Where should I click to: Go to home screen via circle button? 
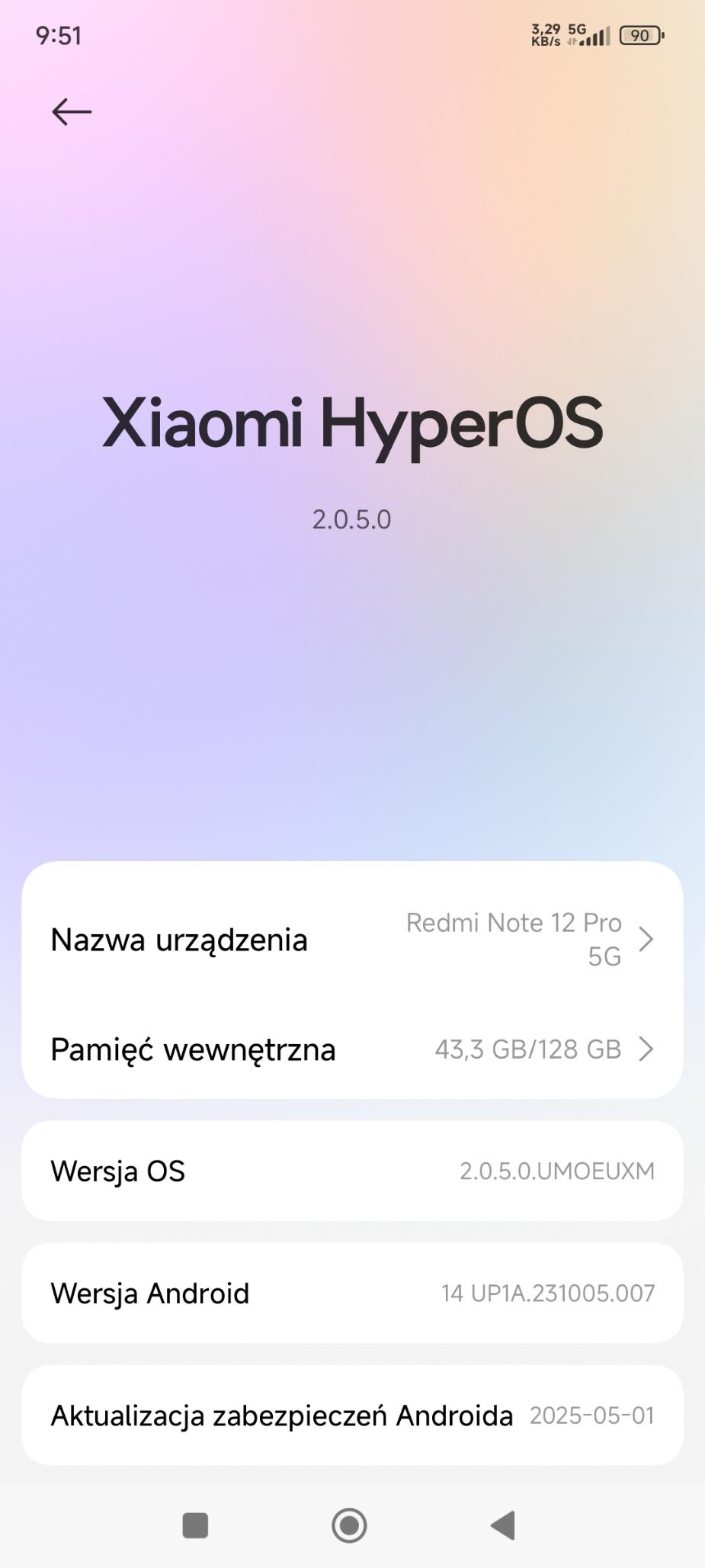click(x=349, y=1525)
